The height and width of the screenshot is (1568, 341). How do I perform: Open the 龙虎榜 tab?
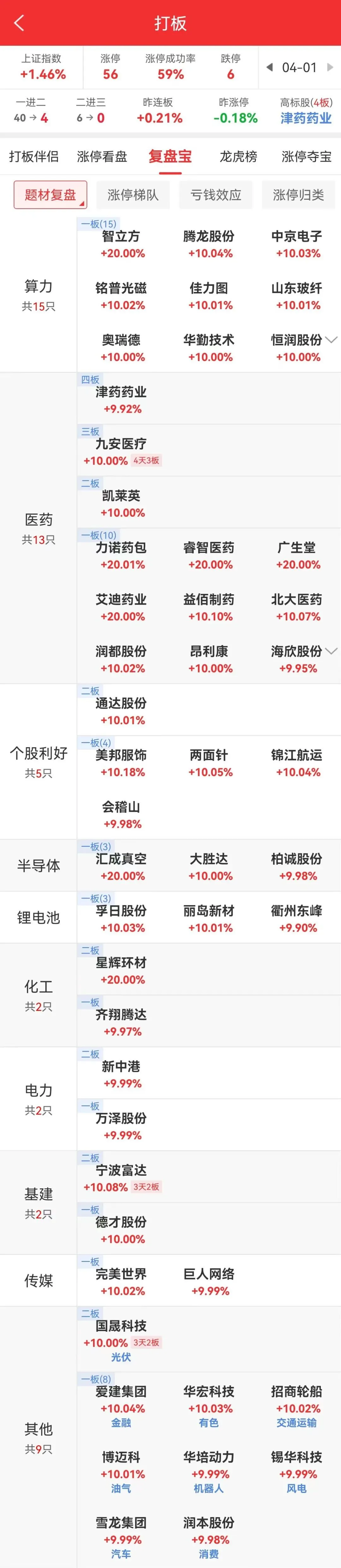(x=238, y=156)
